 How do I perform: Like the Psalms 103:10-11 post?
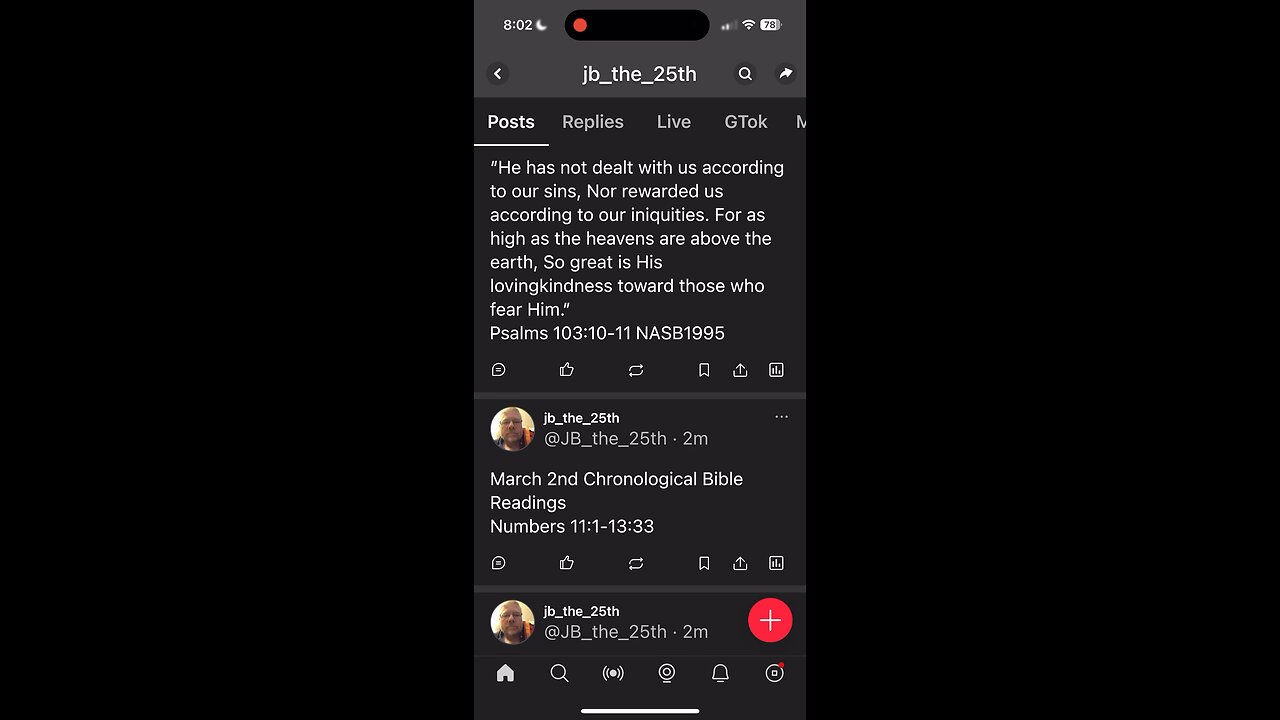tap(567, 370)
